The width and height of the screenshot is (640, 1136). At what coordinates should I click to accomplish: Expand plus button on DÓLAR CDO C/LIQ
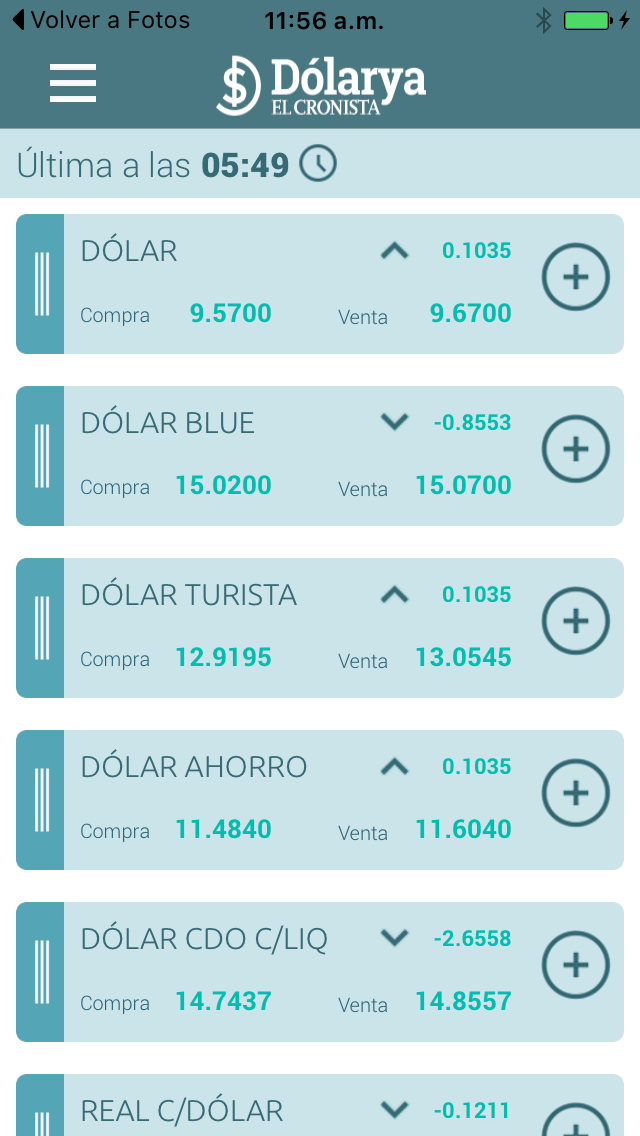click(575, 965)
